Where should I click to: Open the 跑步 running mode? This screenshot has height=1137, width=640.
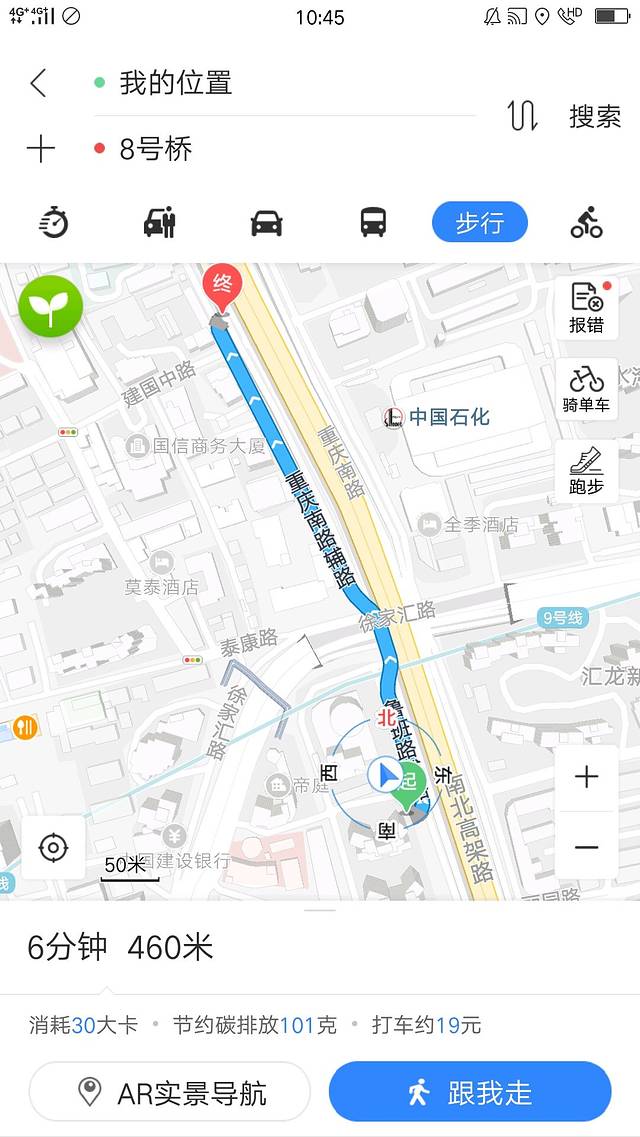[x=587, y=472]
